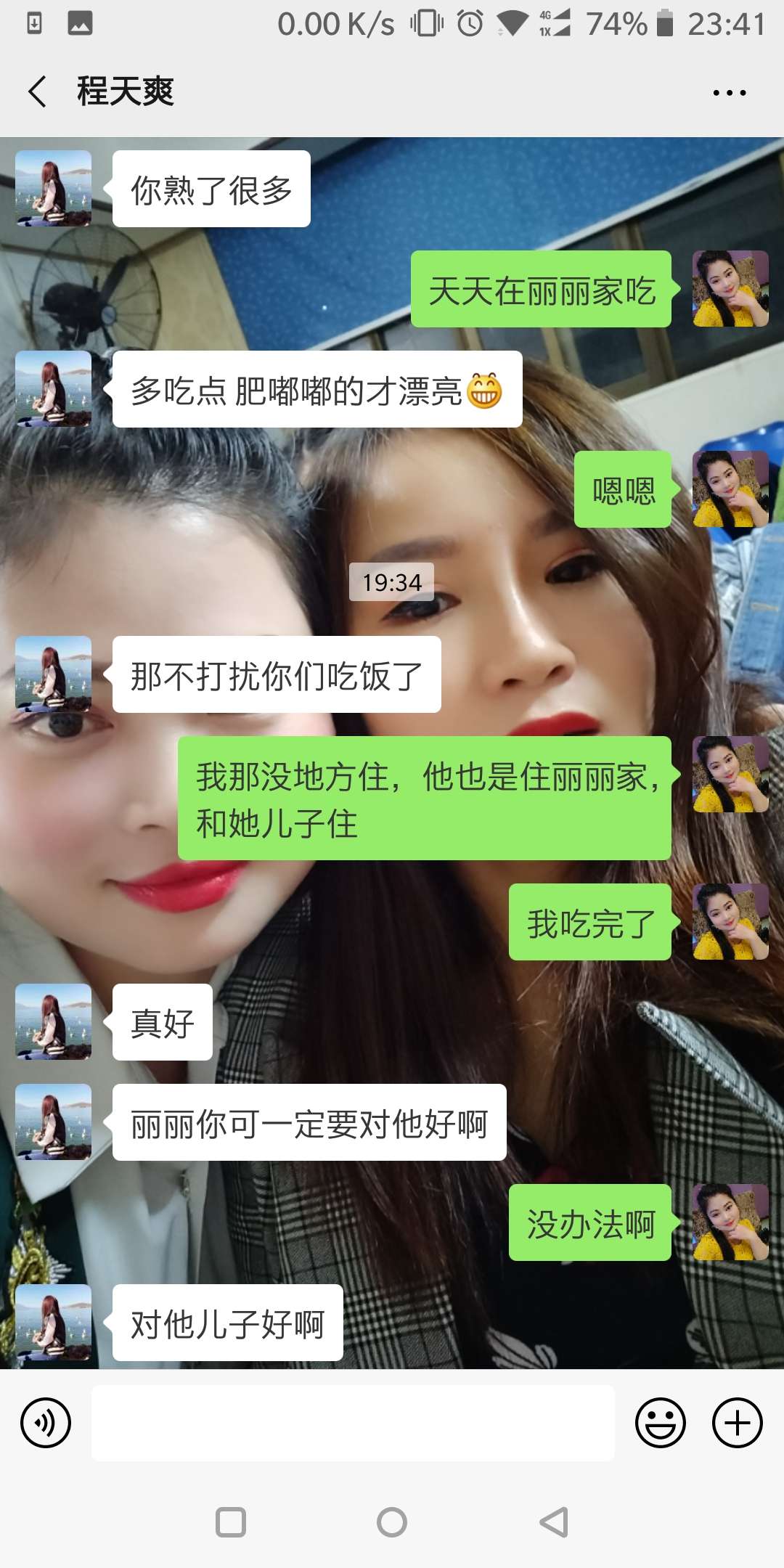Switch to voice message input mode
784x1568 pixels.
coord(45,1423)
